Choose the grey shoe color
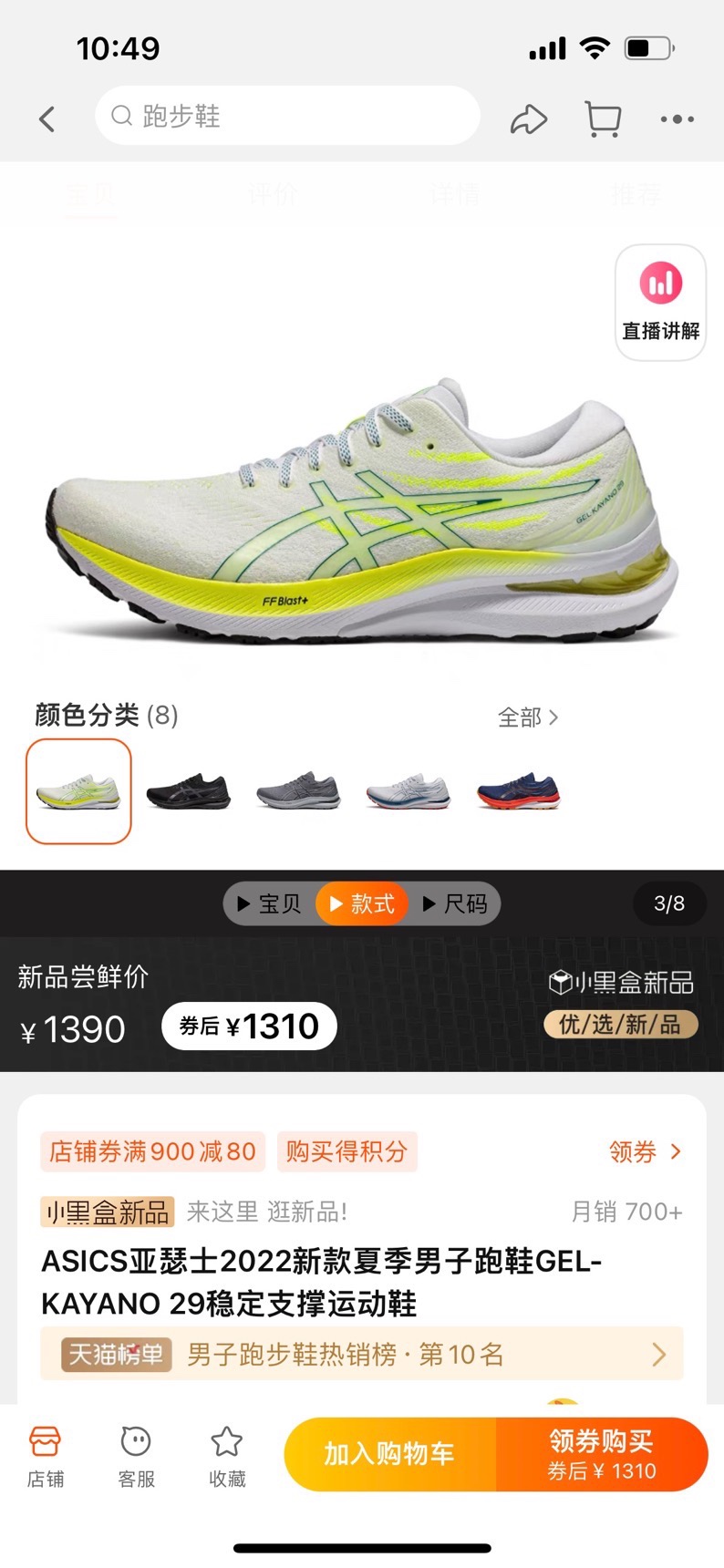This screenshot has width=724, height=1568. coord(298,791)
